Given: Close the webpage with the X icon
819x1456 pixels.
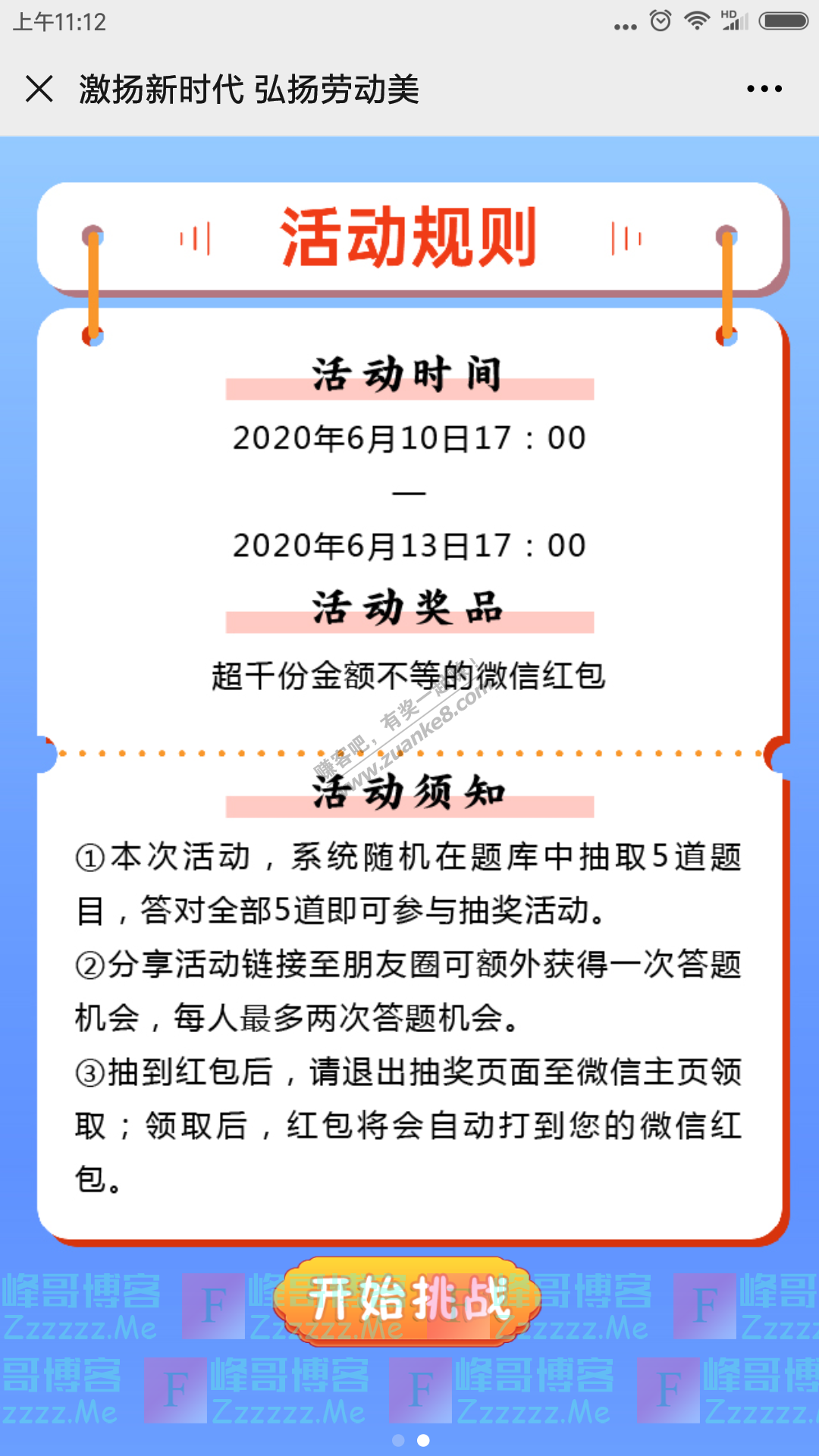Looking at the screenshot, I should pyautogui.click(x=38, y=89).
